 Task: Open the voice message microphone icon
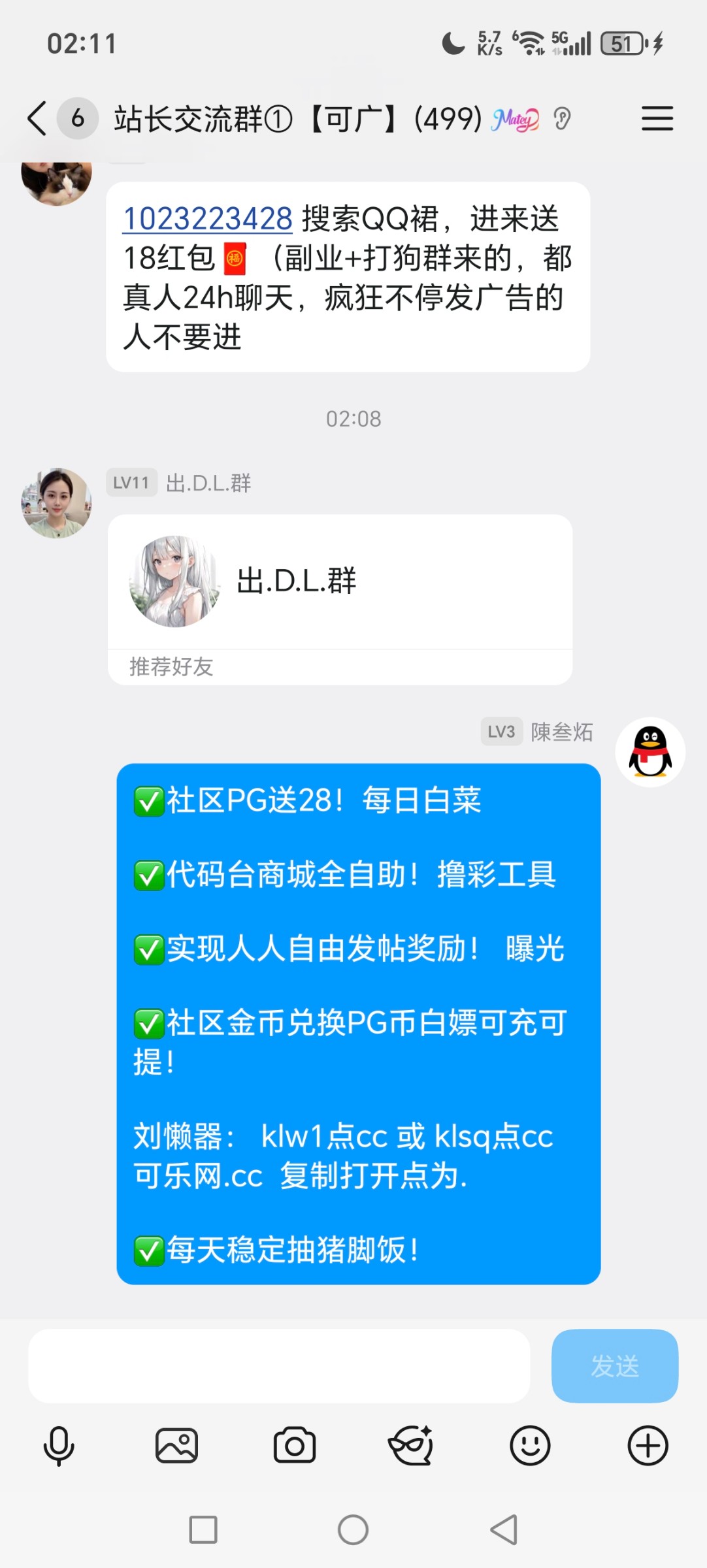pos(59,1445)
